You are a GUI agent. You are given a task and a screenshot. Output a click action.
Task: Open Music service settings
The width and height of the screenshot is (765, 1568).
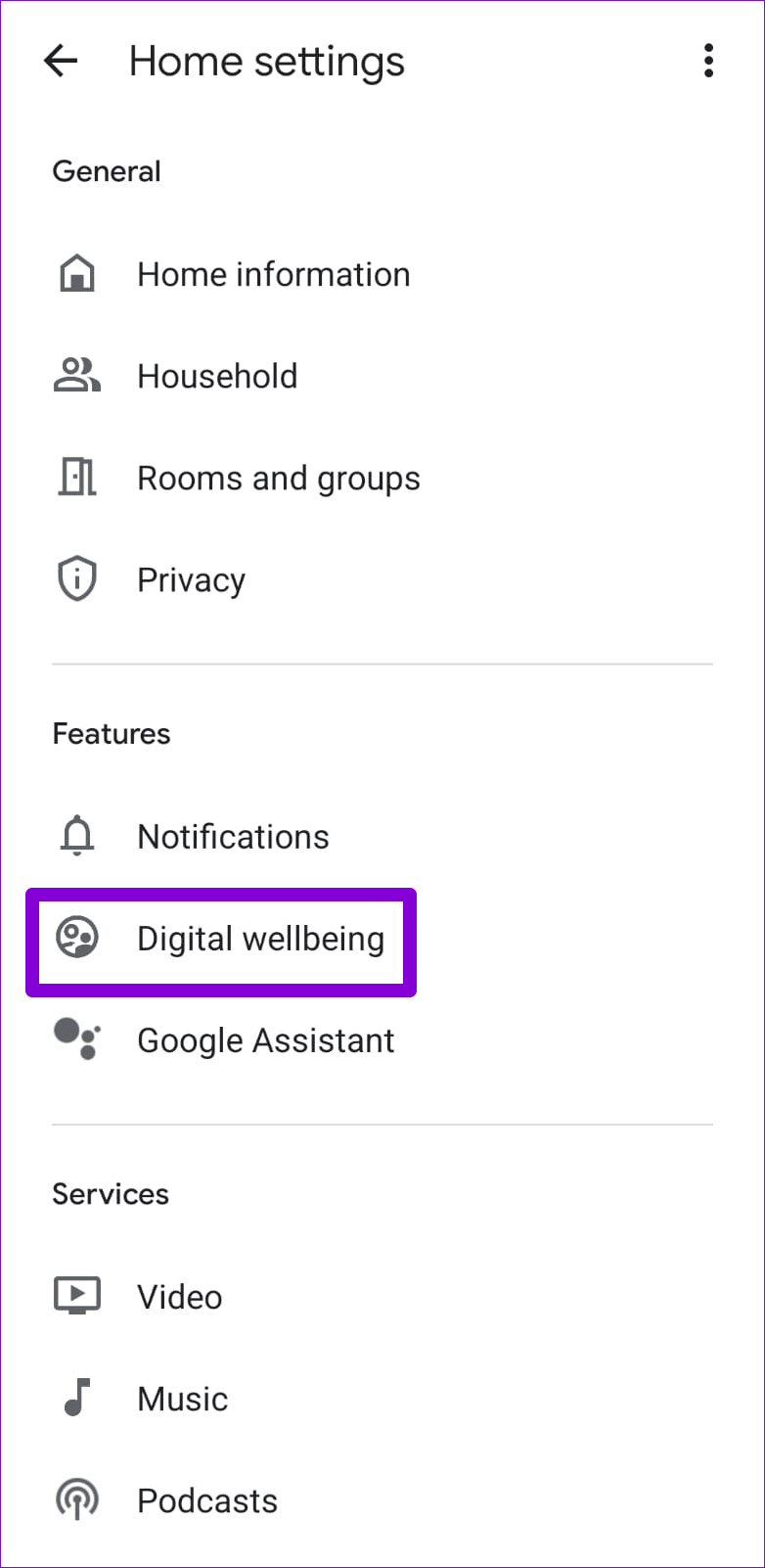click(x=182, y=1399)
